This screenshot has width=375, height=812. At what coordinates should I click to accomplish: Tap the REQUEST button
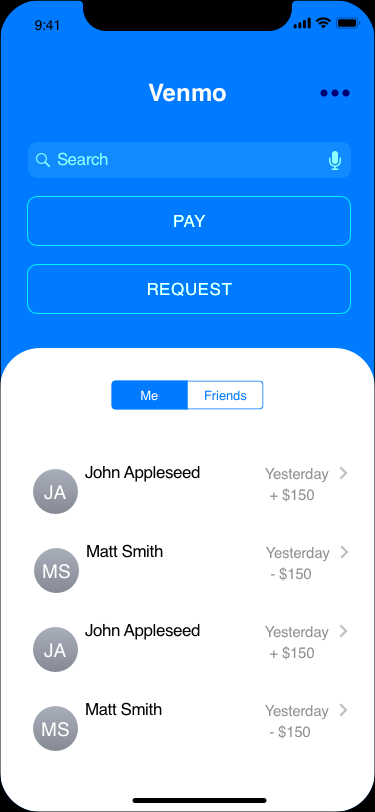189,289
